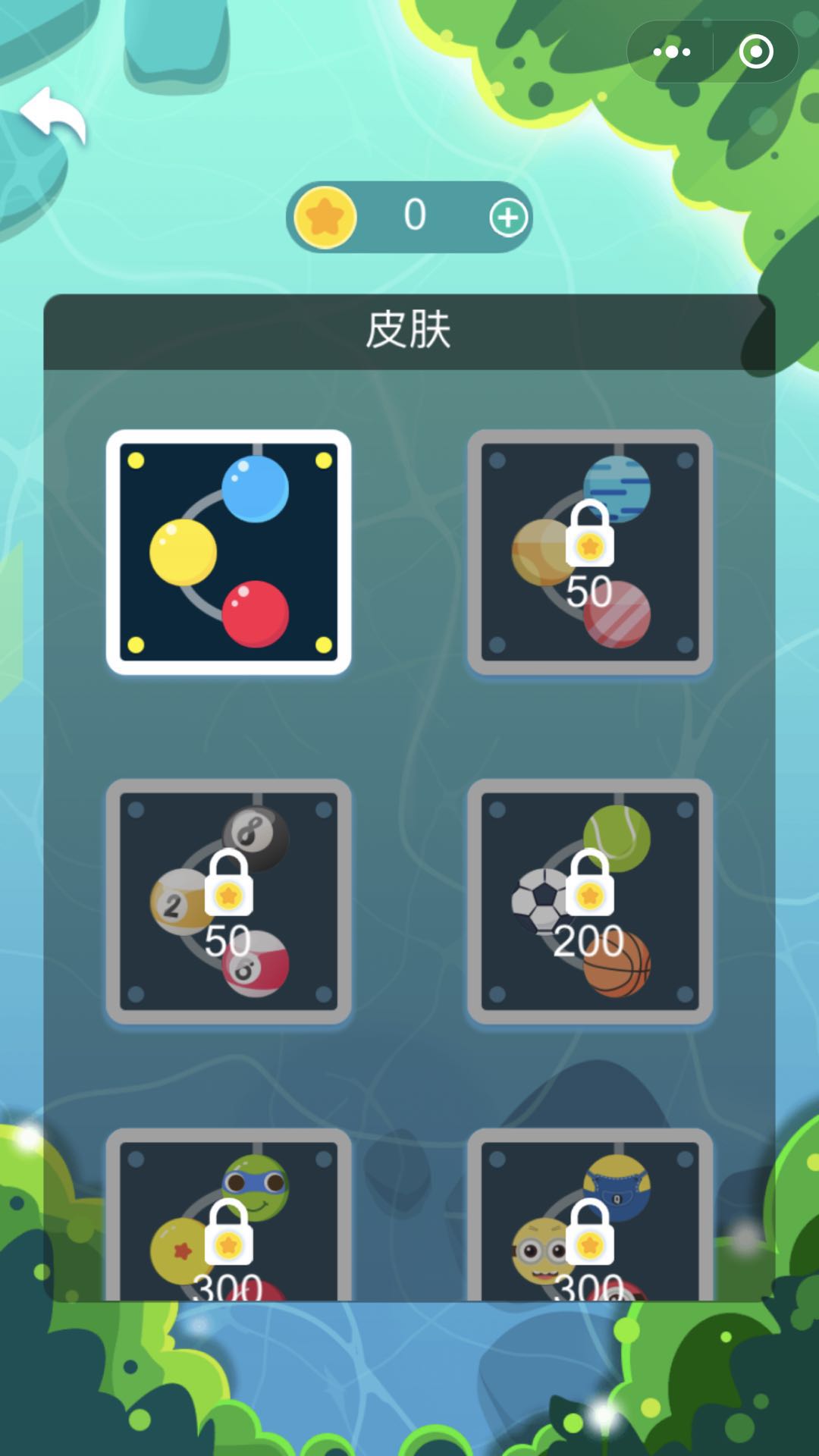The width and height of the screenshot is (819, 1456).
Task: Select the default colored balls skin
Action: [x=228, y=552]
